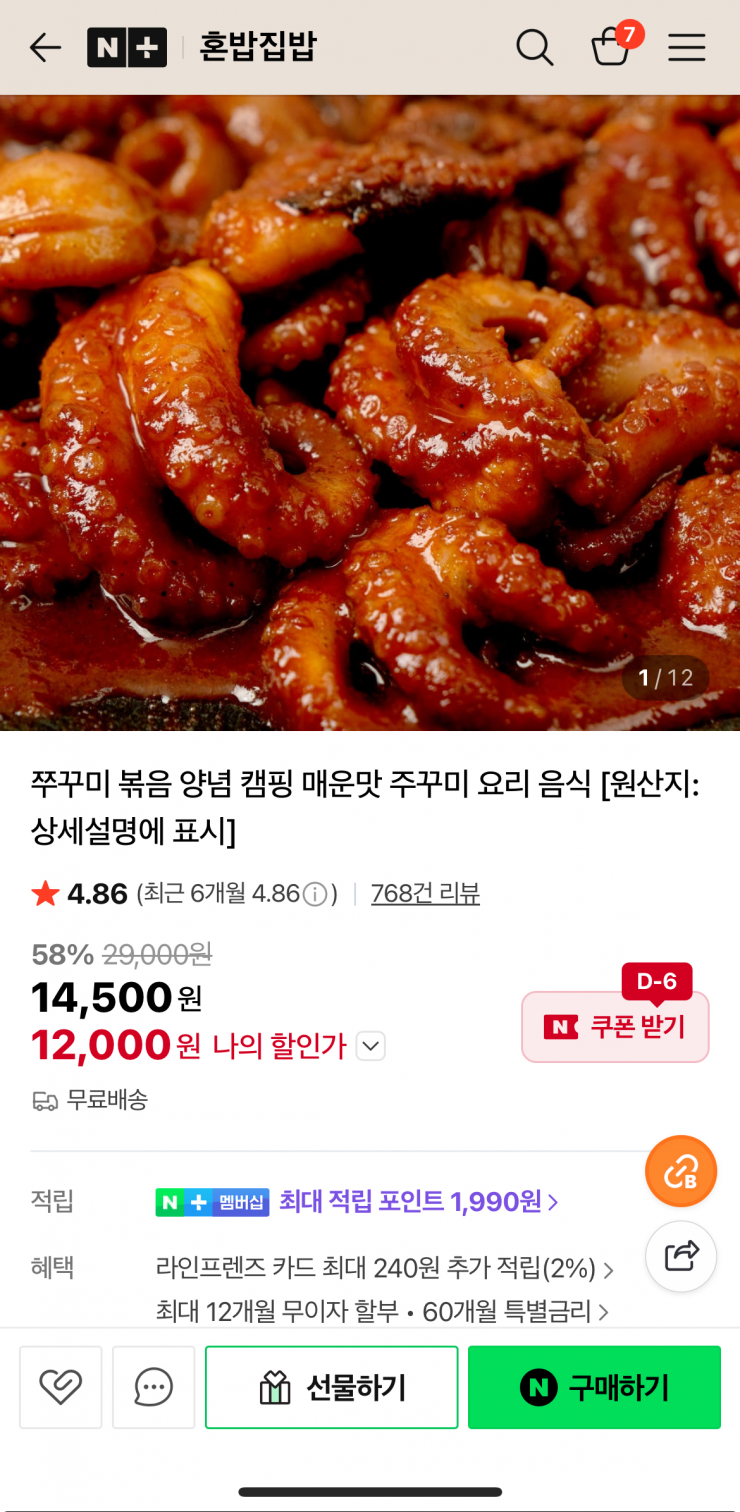
Task: Tap the orange Napay floating icon
Action: (x=681, y=1171)
